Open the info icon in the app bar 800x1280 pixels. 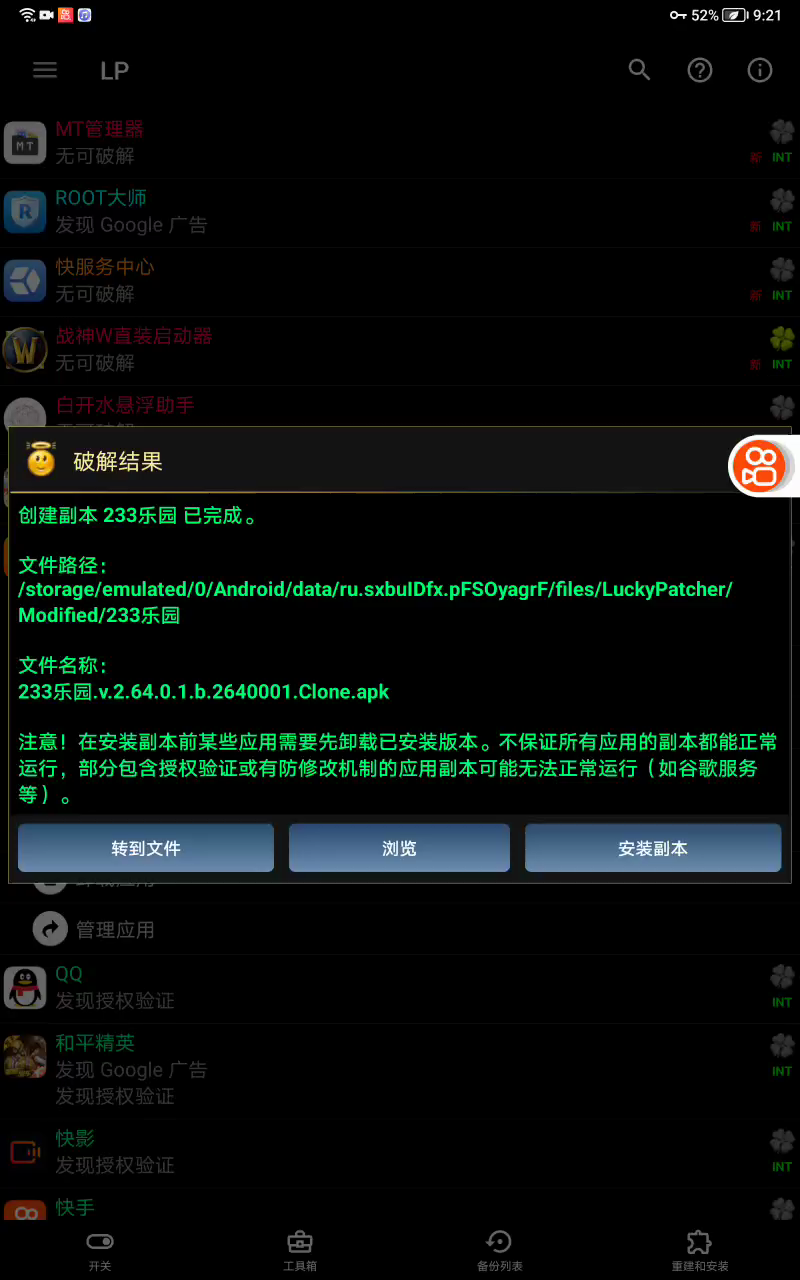point(760,70)
